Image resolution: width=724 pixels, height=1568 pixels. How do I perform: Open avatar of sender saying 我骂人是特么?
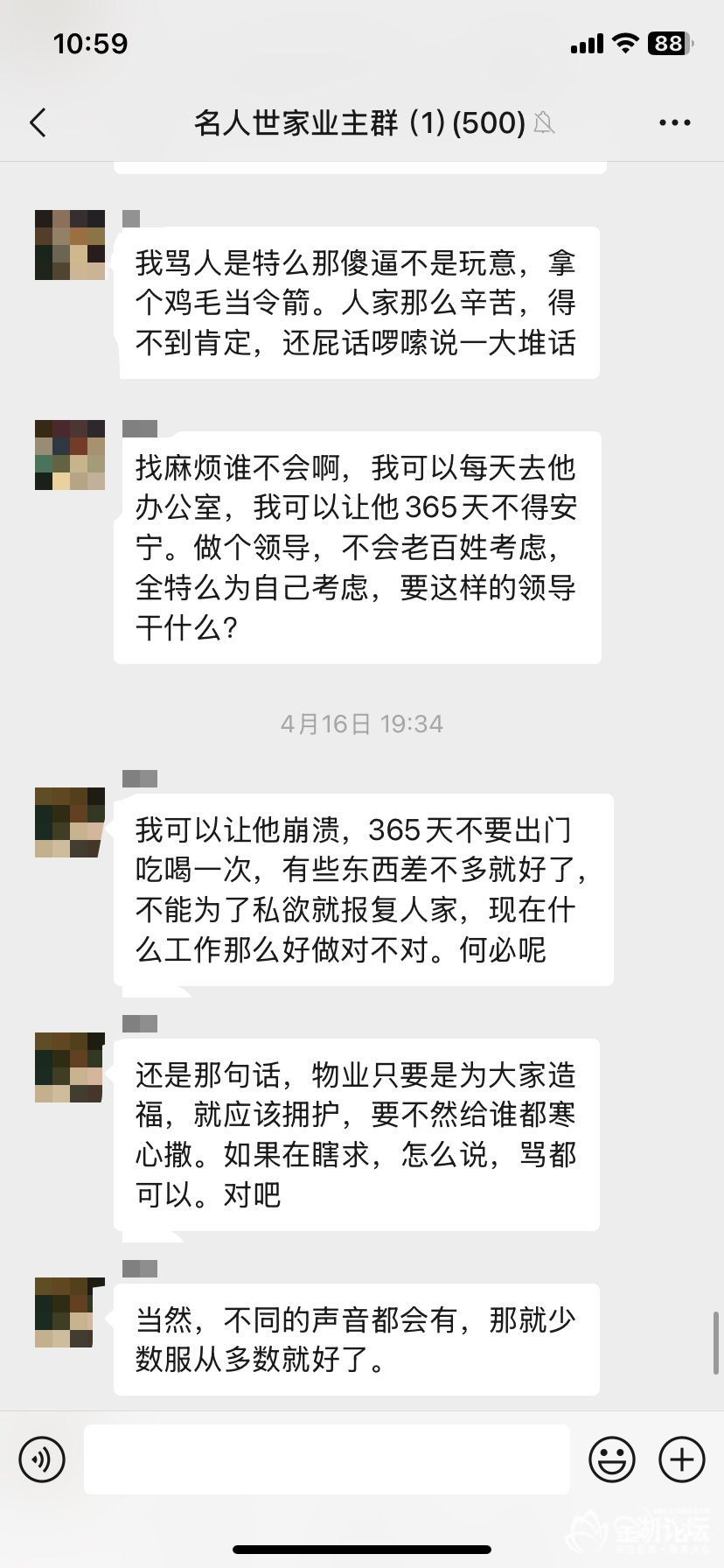[x=70, y=245]
